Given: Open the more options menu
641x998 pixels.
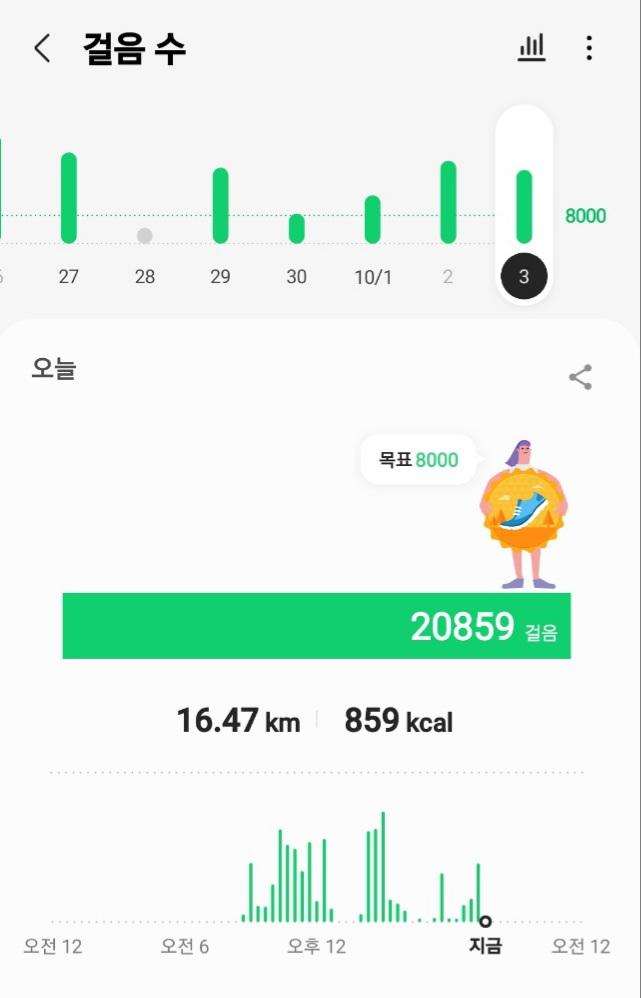Looking at the screenshot, I should (589, 48).
